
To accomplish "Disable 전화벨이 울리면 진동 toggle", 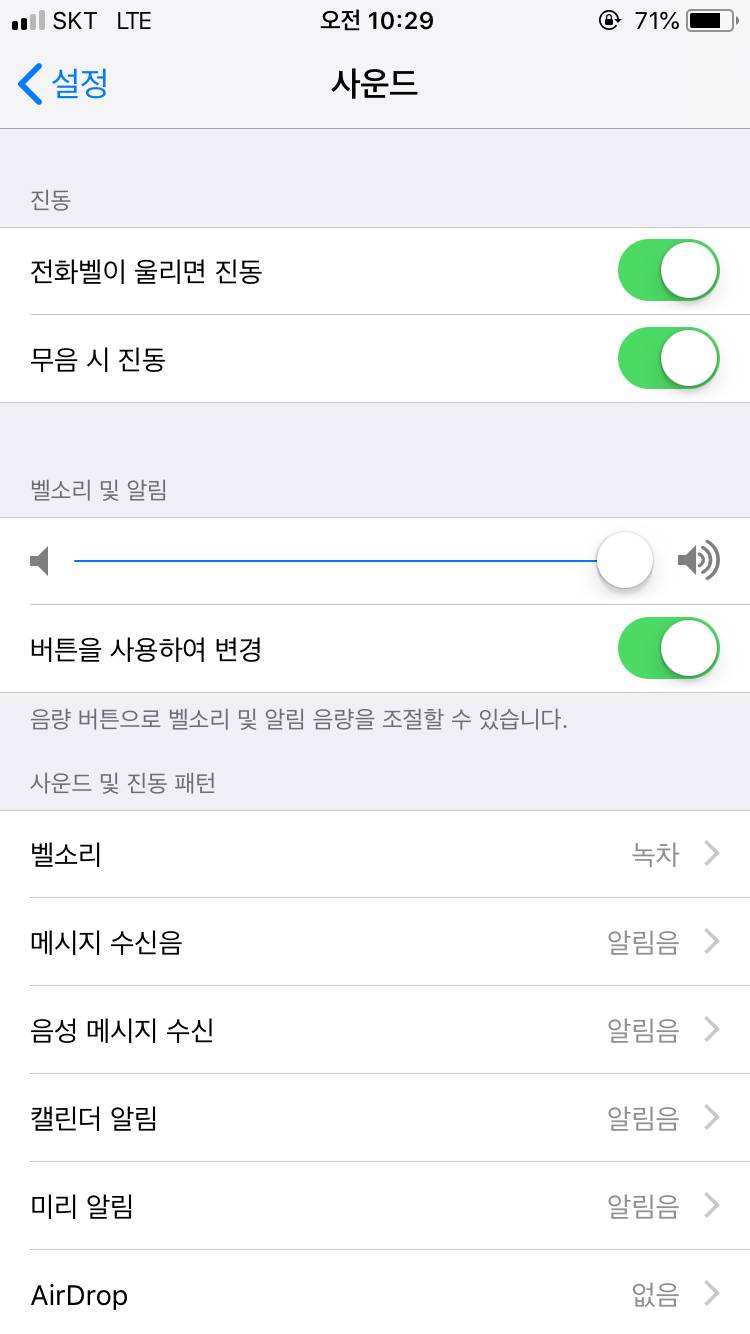I will pyautogui.click(x=668, y=269).
